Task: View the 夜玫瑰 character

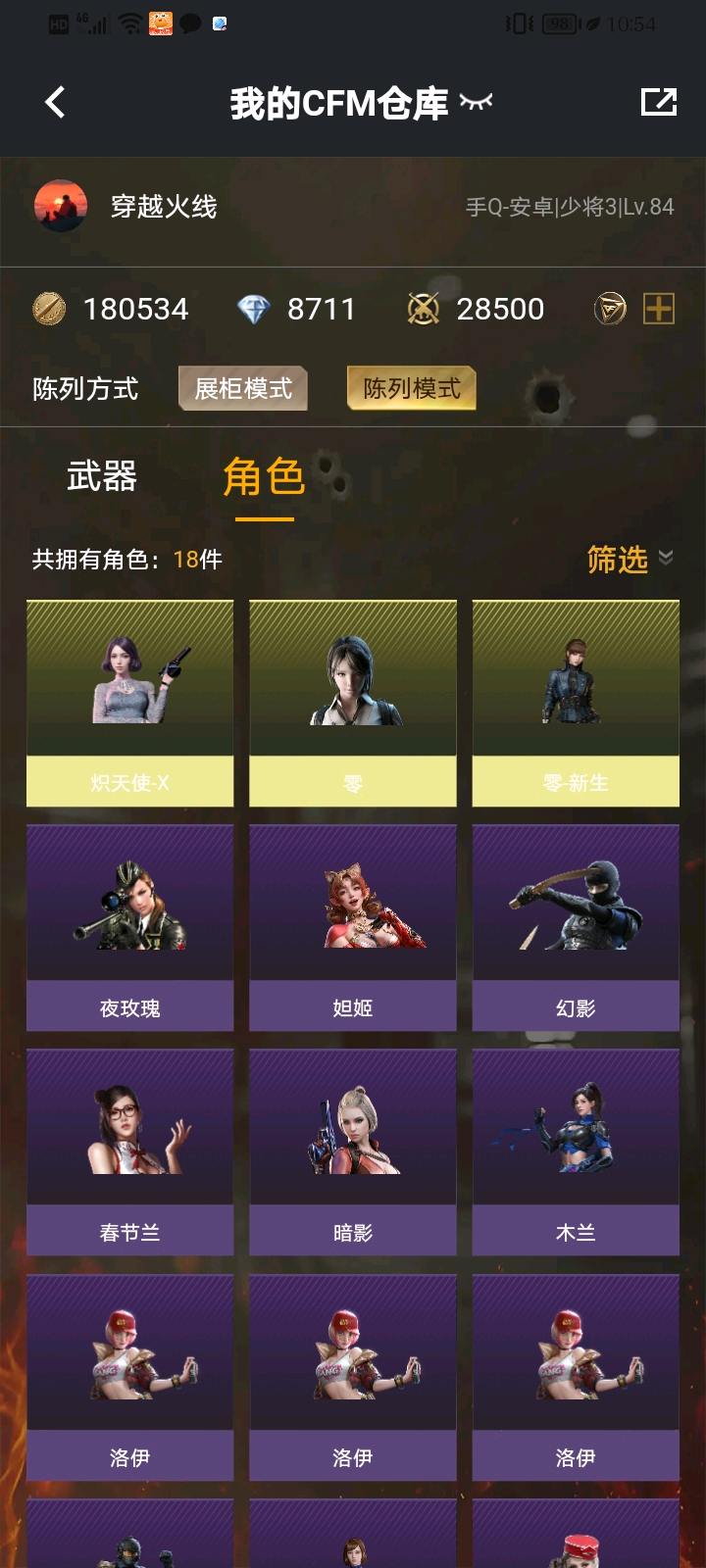Action: click(129, 927)
